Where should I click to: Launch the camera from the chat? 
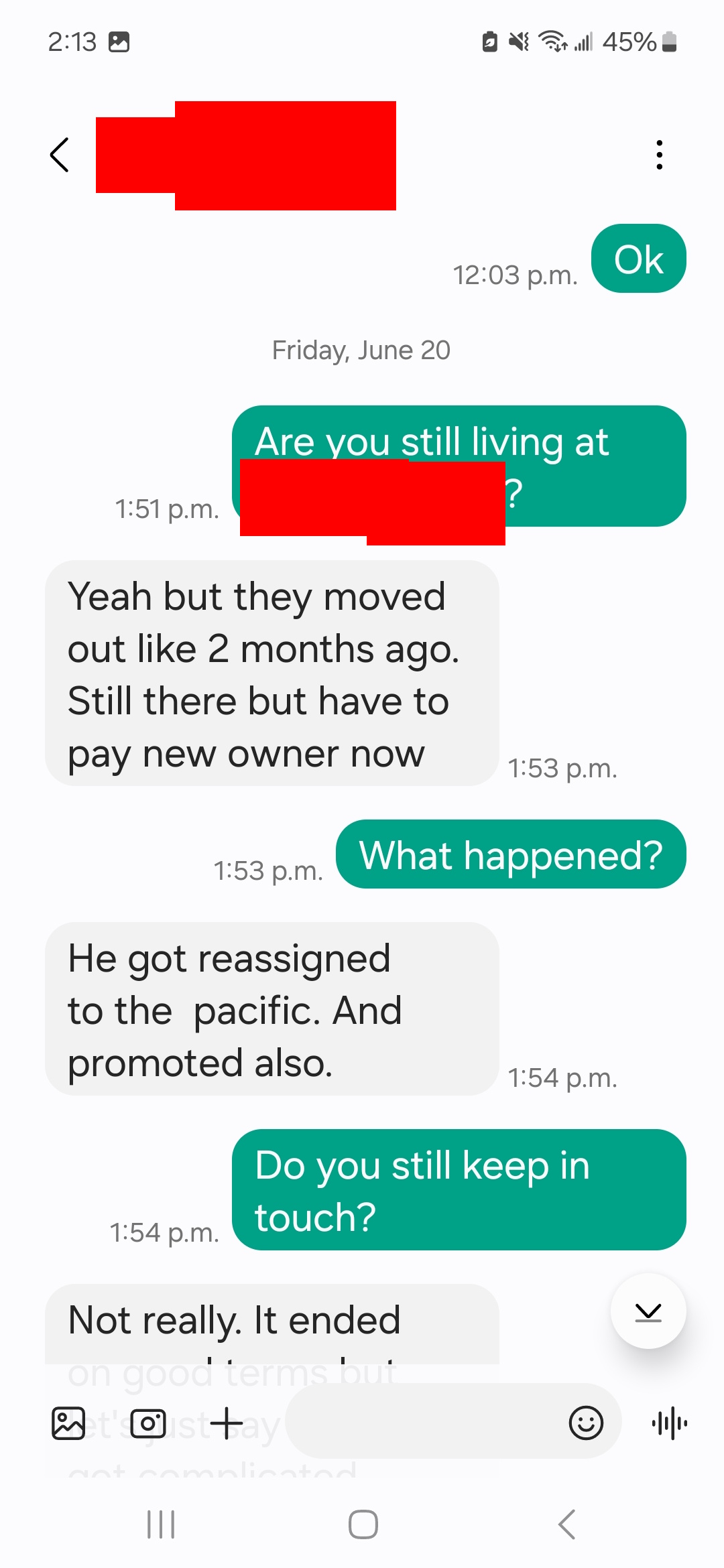click(148, 1423)
